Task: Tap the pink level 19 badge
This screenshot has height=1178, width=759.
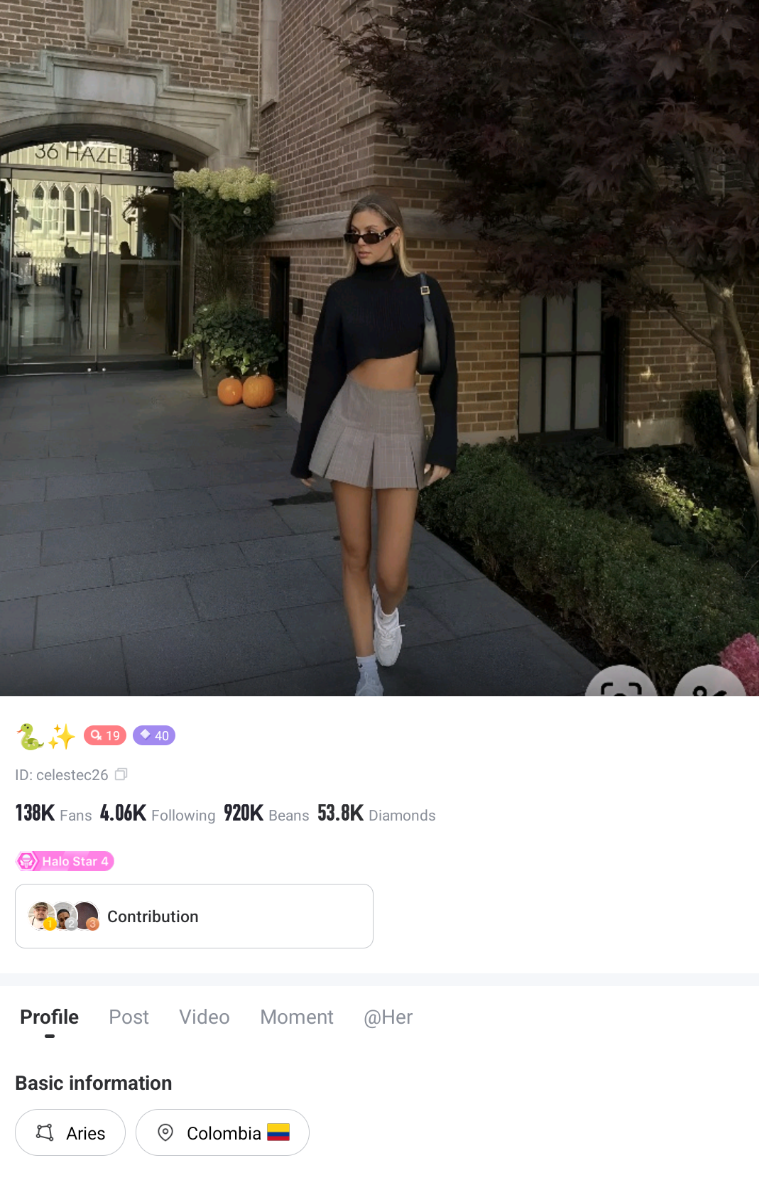Action: coord(105,736)
